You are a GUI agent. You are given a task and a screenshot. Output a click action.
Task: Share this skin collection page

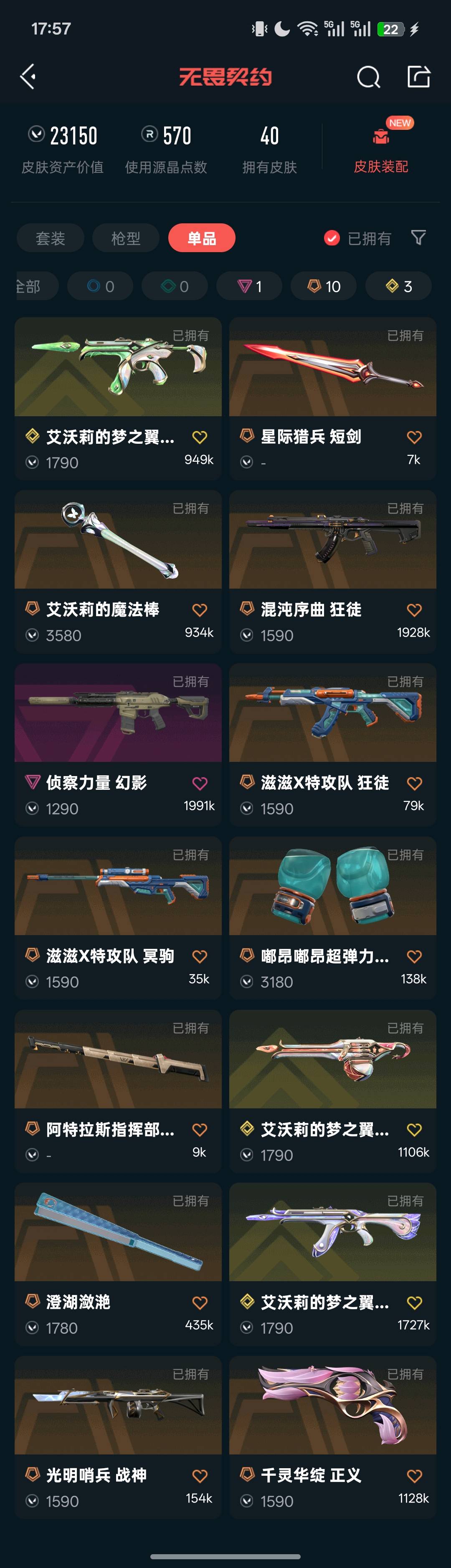(418, 77)
